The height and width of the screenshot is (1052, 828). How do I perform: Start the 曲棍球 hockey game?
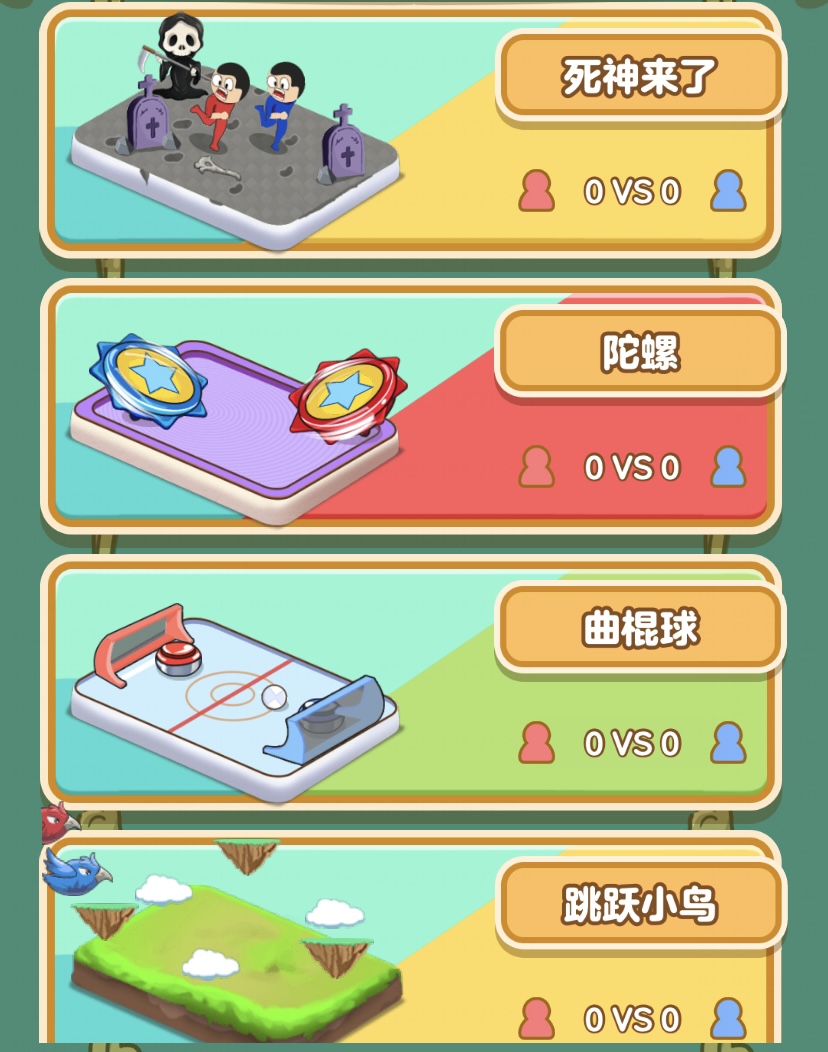tap(640, 629)
